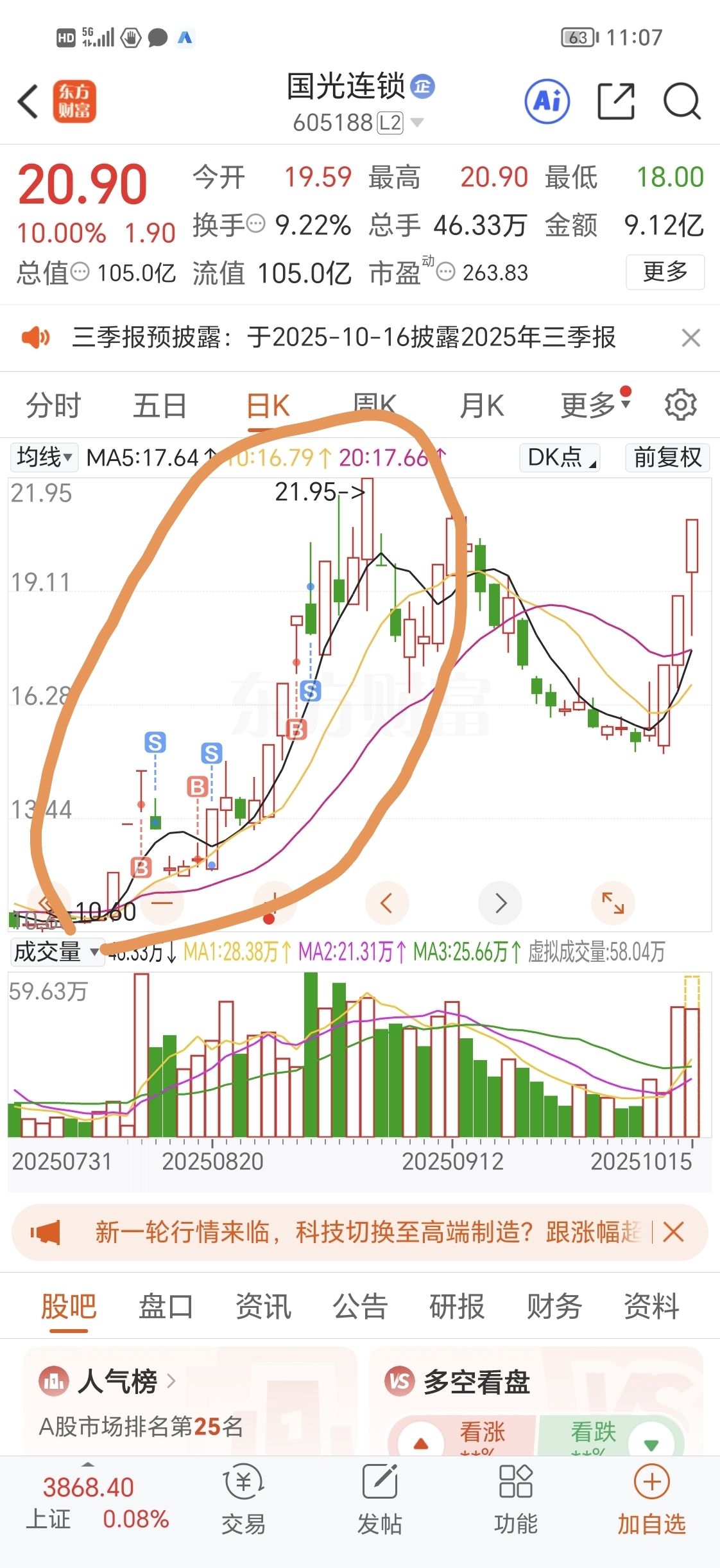The image size is (720, 1568).
Task: Switch to 月K chart tab
Action: click(x=482, y=406)
